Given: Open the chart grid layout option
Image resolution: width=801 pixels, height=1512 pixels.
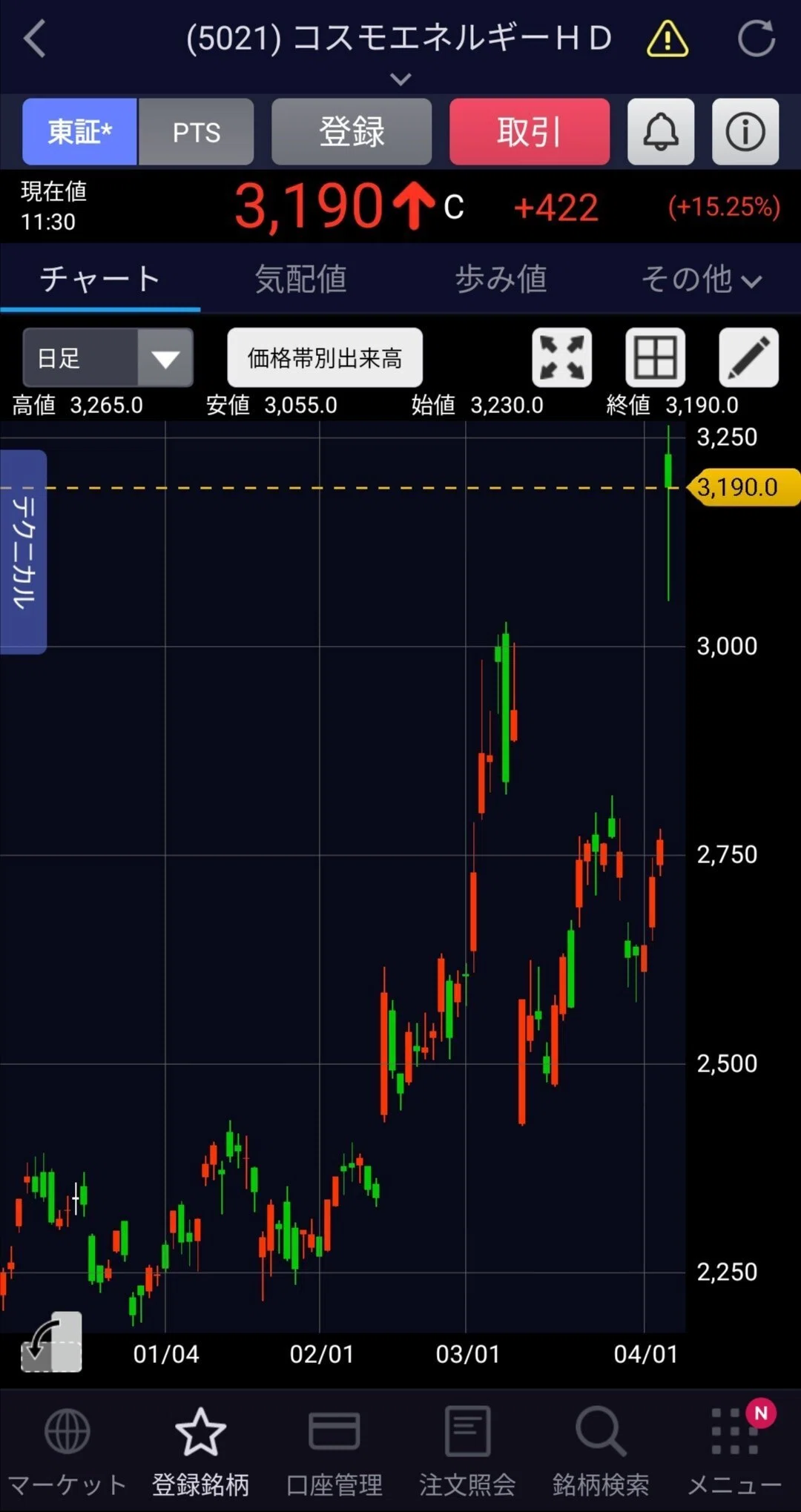Looking at the screenshot, I should click(x=656, y=358).
